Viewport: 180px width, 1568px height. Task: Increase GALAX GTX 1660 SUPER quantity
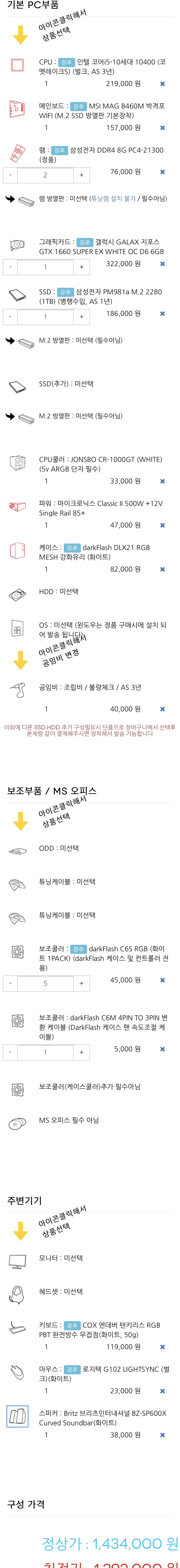(81, 267)
